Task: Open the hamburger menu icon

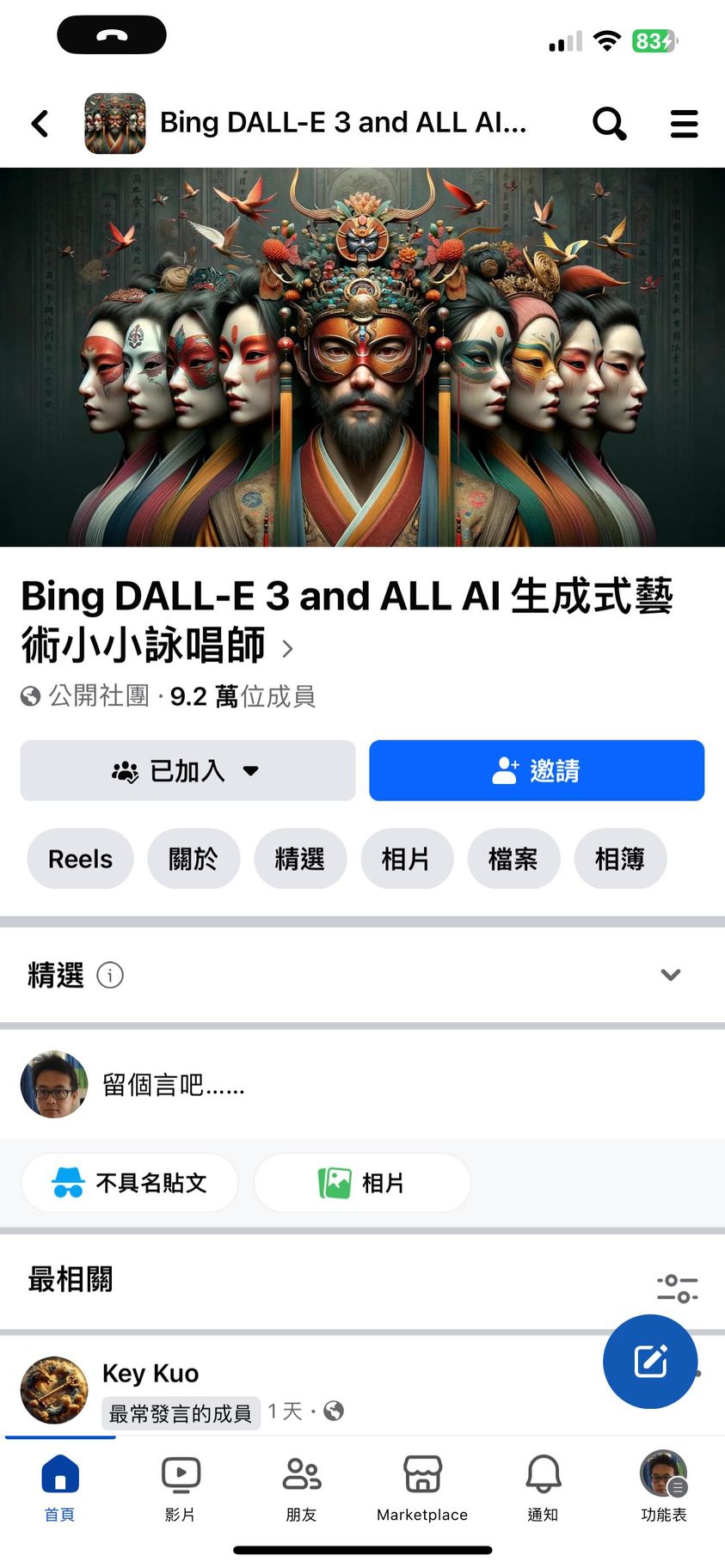Action: 684,124
